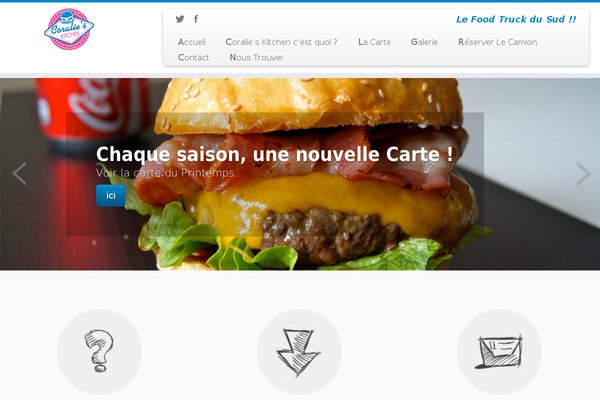
Task: Open the Twitter social link
Action: pos(180,19)
